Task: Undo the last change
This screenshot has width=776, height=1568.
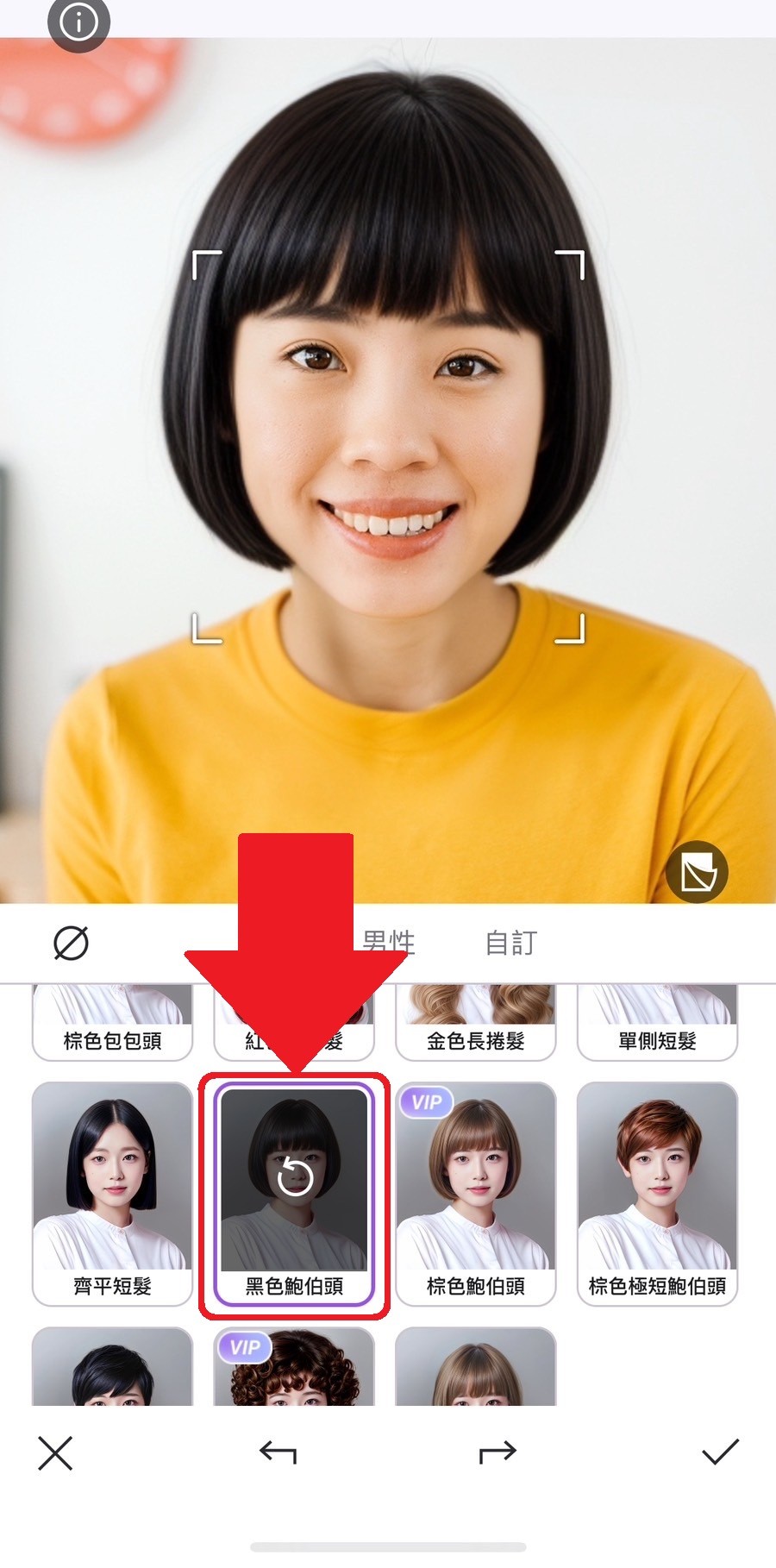Action: (x=278, y=1453)
